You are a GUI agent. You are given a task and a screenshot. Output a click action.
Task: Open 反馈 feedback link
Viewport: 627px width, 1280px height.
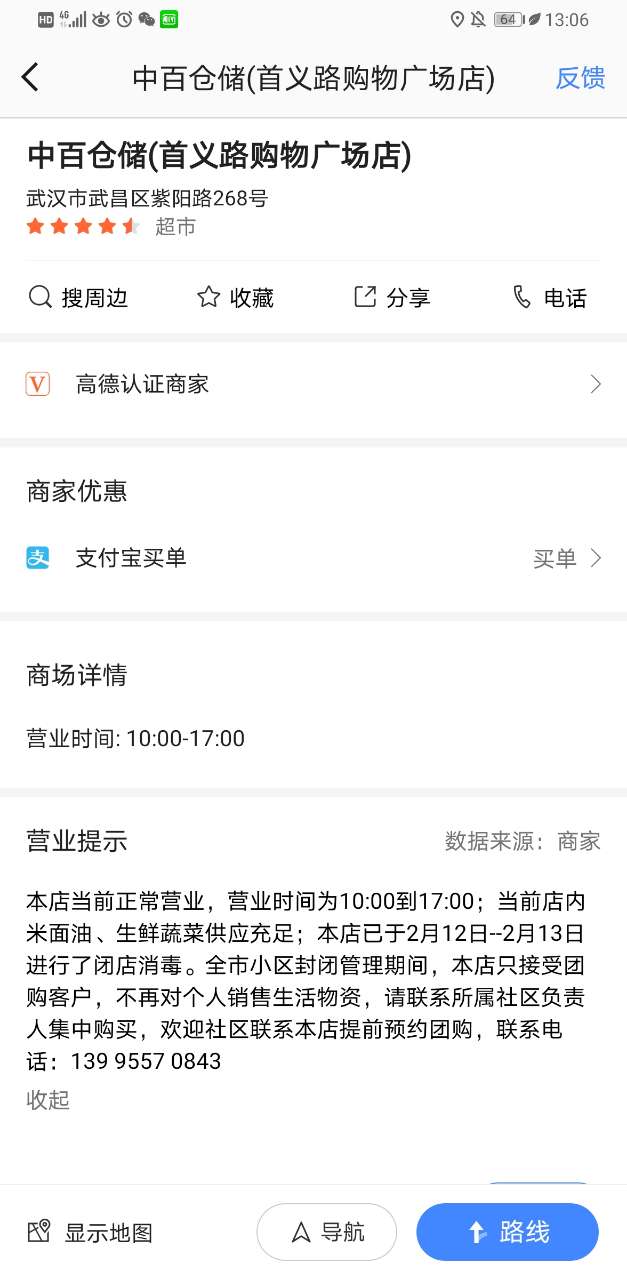pos(580,78)
